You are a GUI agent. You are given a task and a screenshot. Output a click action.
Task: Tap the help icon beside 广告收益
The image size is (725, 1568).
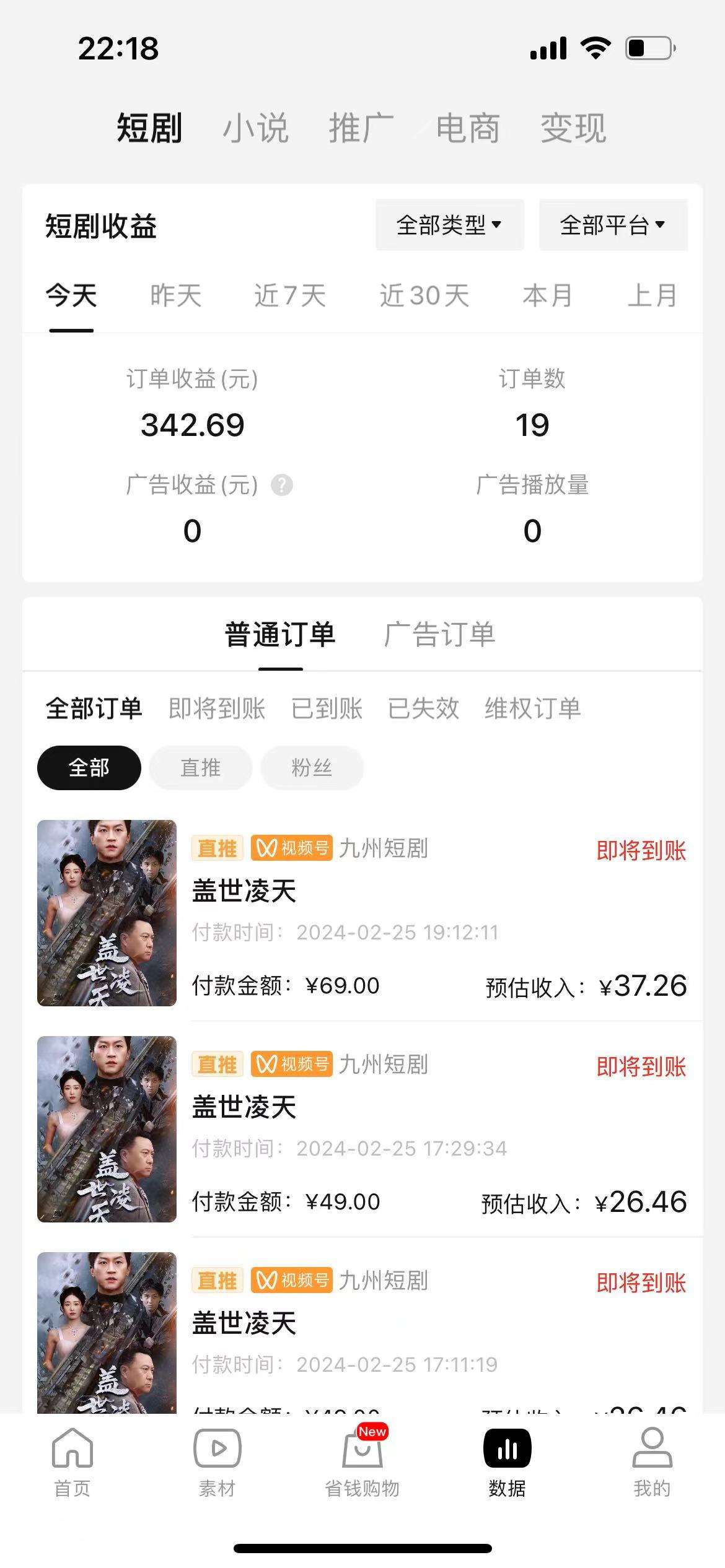(x=282, y=485)
